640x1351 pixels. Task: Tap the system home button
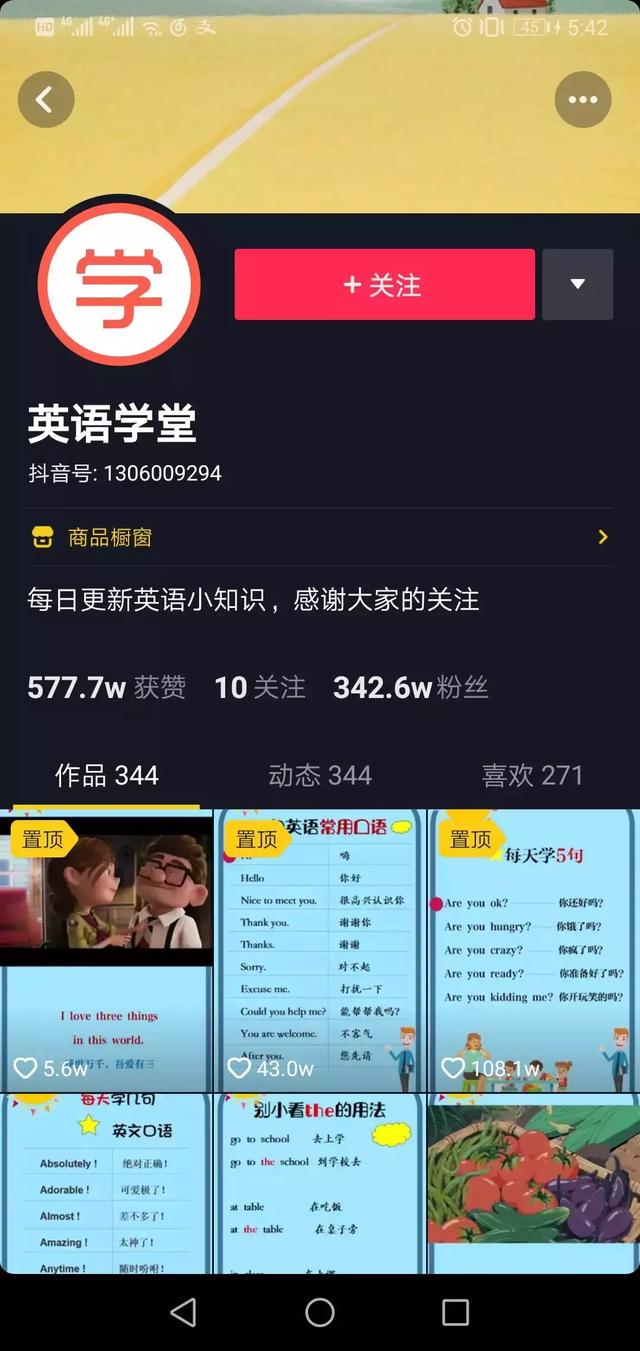click(320, 1312)
